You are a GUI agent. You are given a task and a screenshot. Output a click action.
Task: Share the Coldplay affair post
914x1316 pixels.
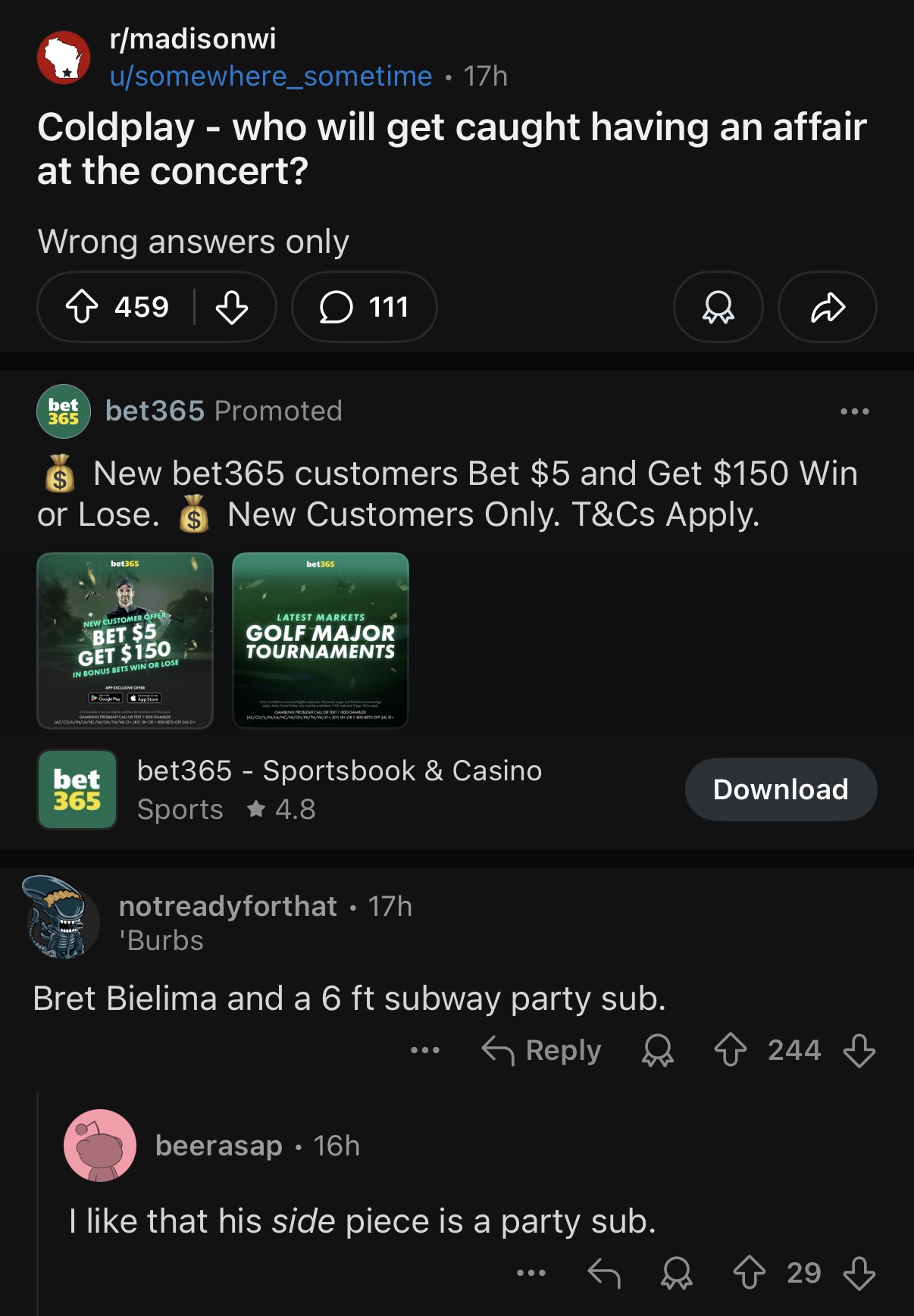click(x=827, y=308)
